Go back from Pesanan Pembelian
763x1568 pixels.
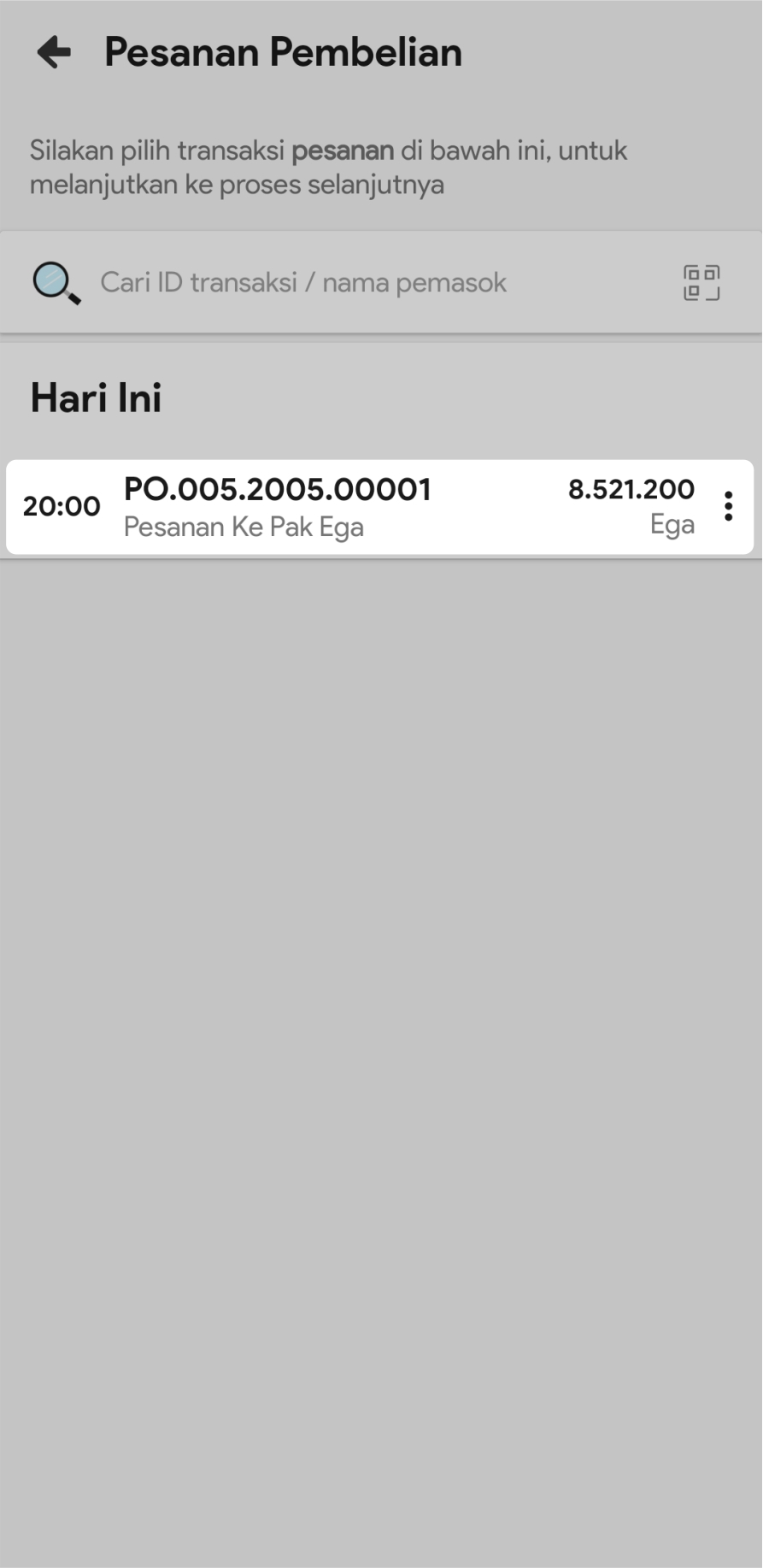click(54, 52)
